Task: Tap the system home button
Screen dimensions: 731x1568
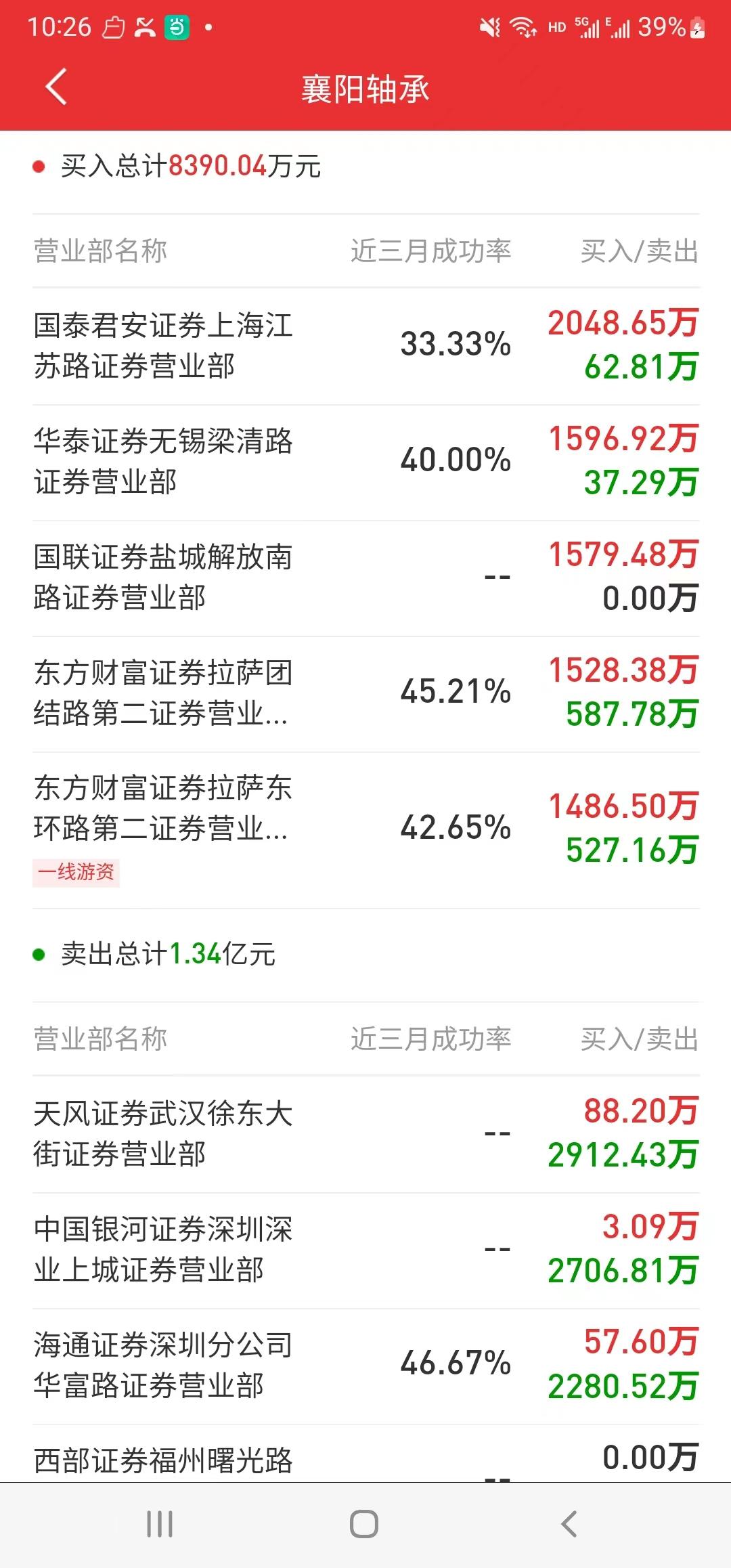Action: click(x=364, y=1524)
